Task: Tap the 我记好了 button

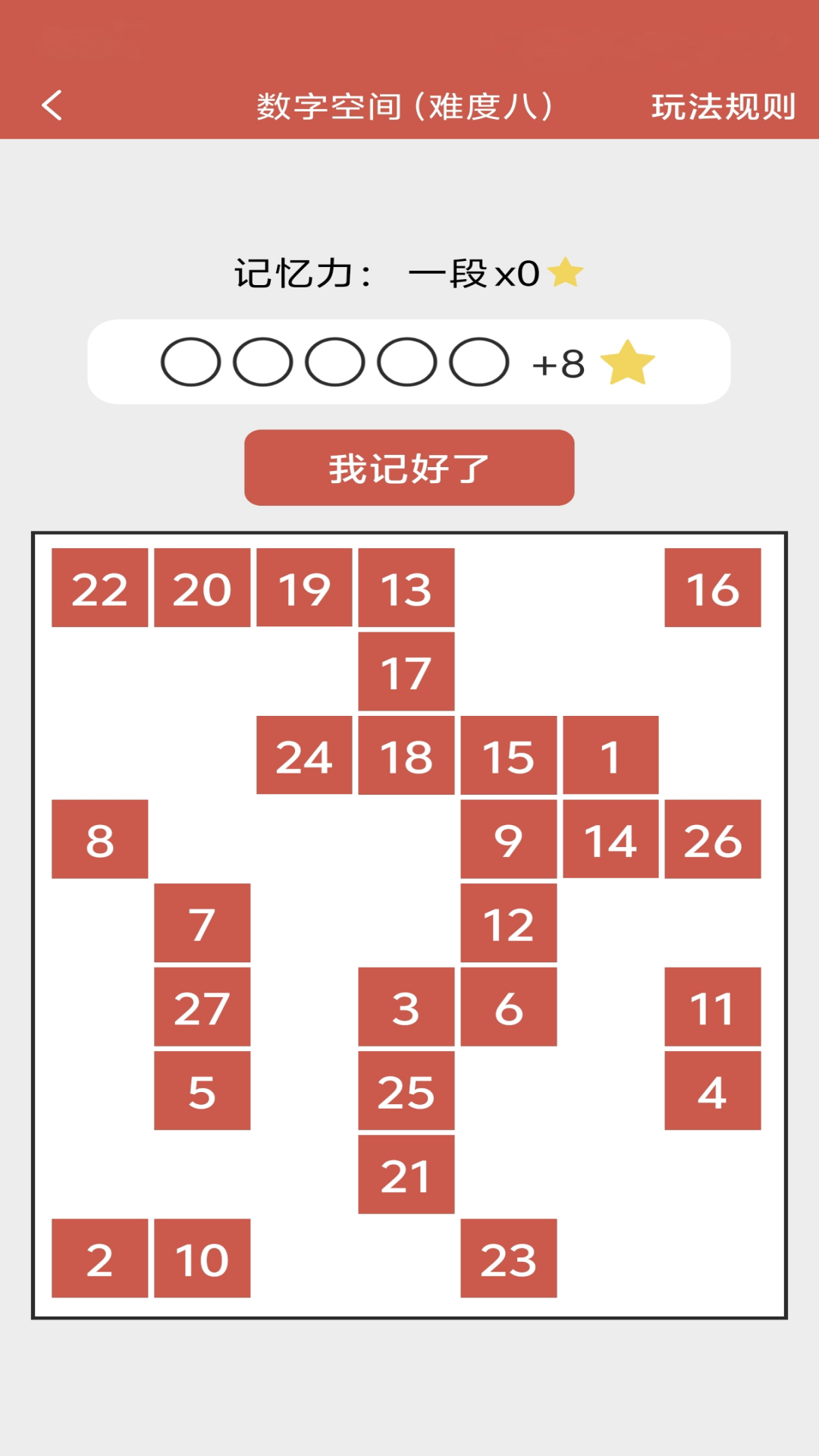Action: [x=409, y=468]
